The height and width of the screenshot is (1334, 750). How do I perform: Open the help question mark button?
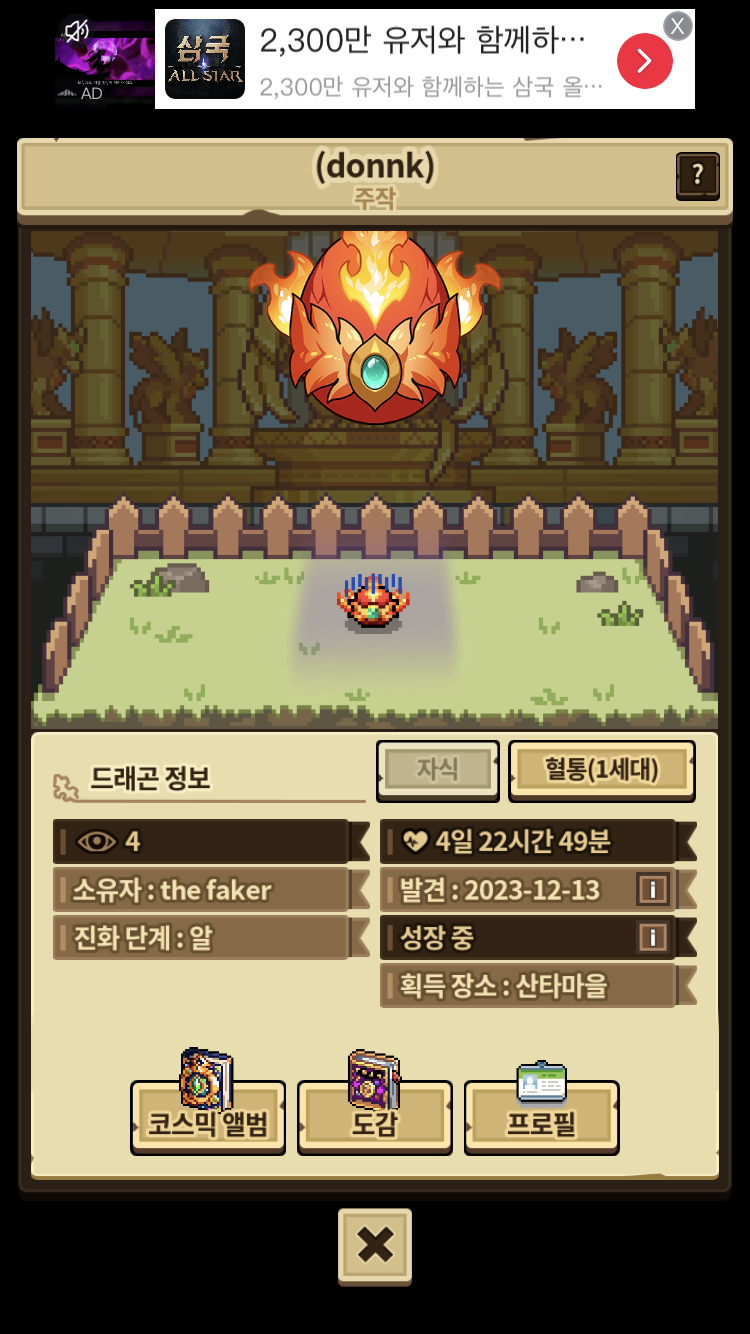697,176
